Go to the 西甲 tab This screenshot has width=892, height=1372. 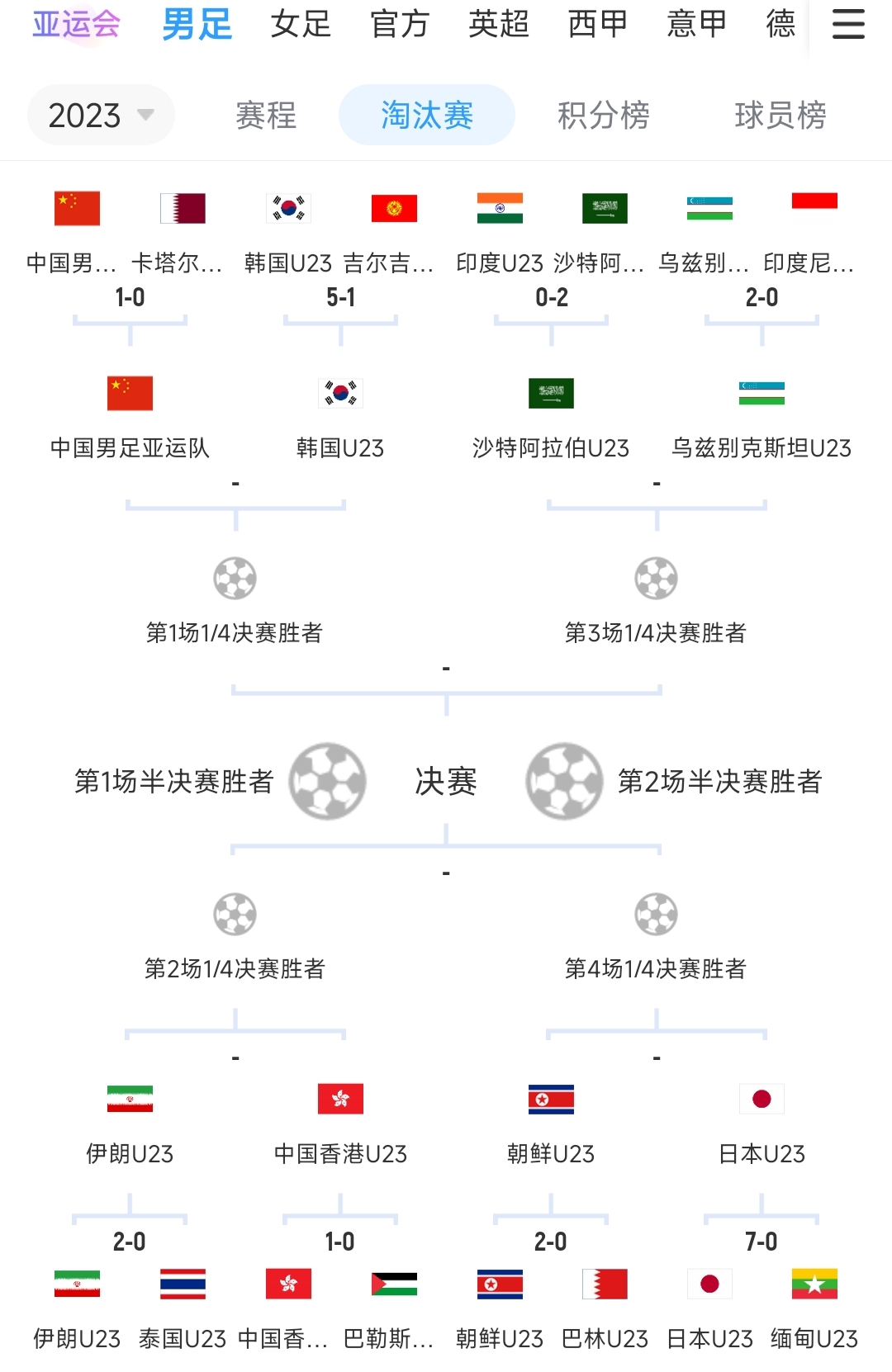tap(598, 25)
